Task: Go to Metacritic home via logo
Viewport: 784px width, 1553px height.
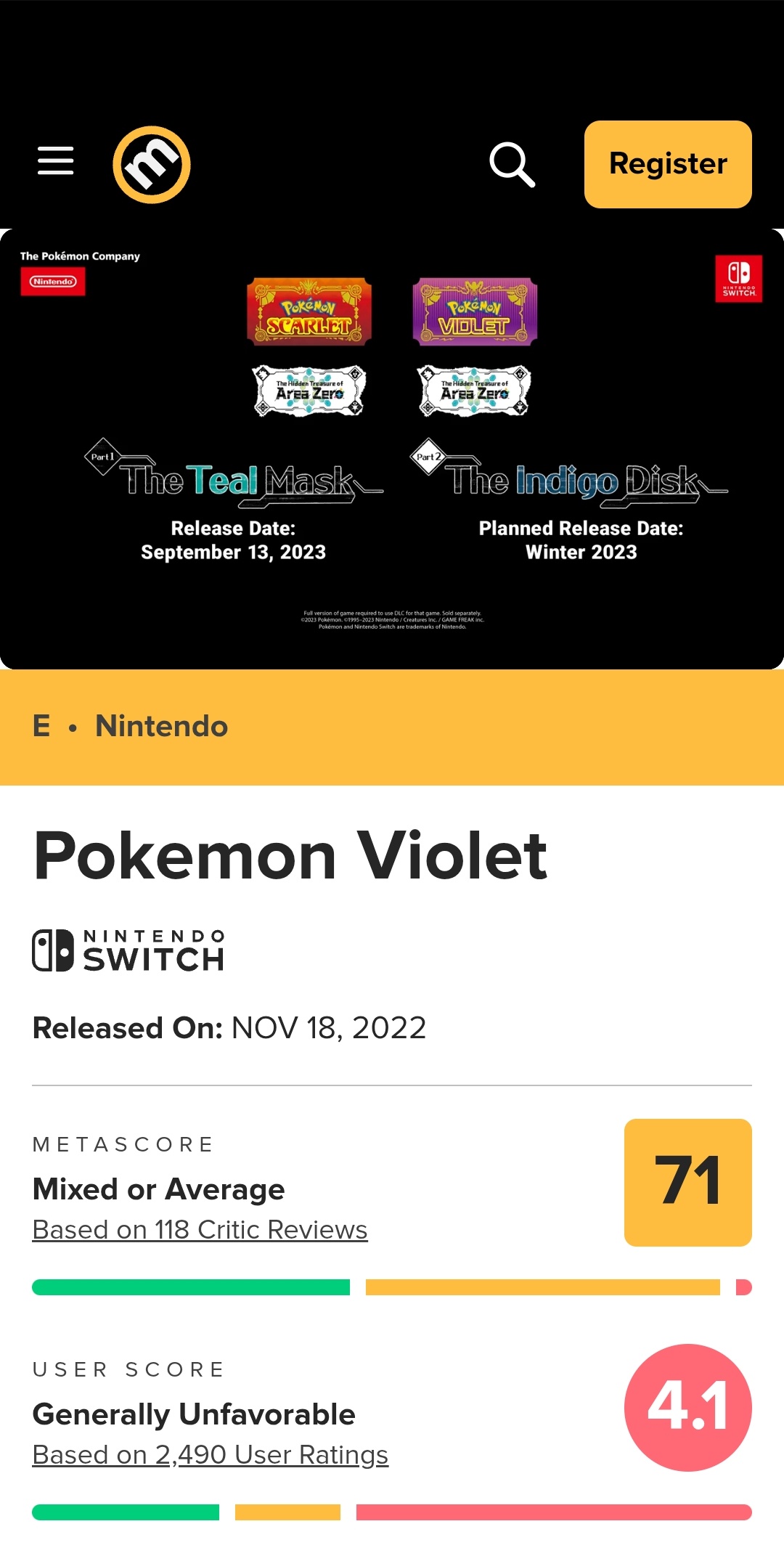Action: coord(152,165)
